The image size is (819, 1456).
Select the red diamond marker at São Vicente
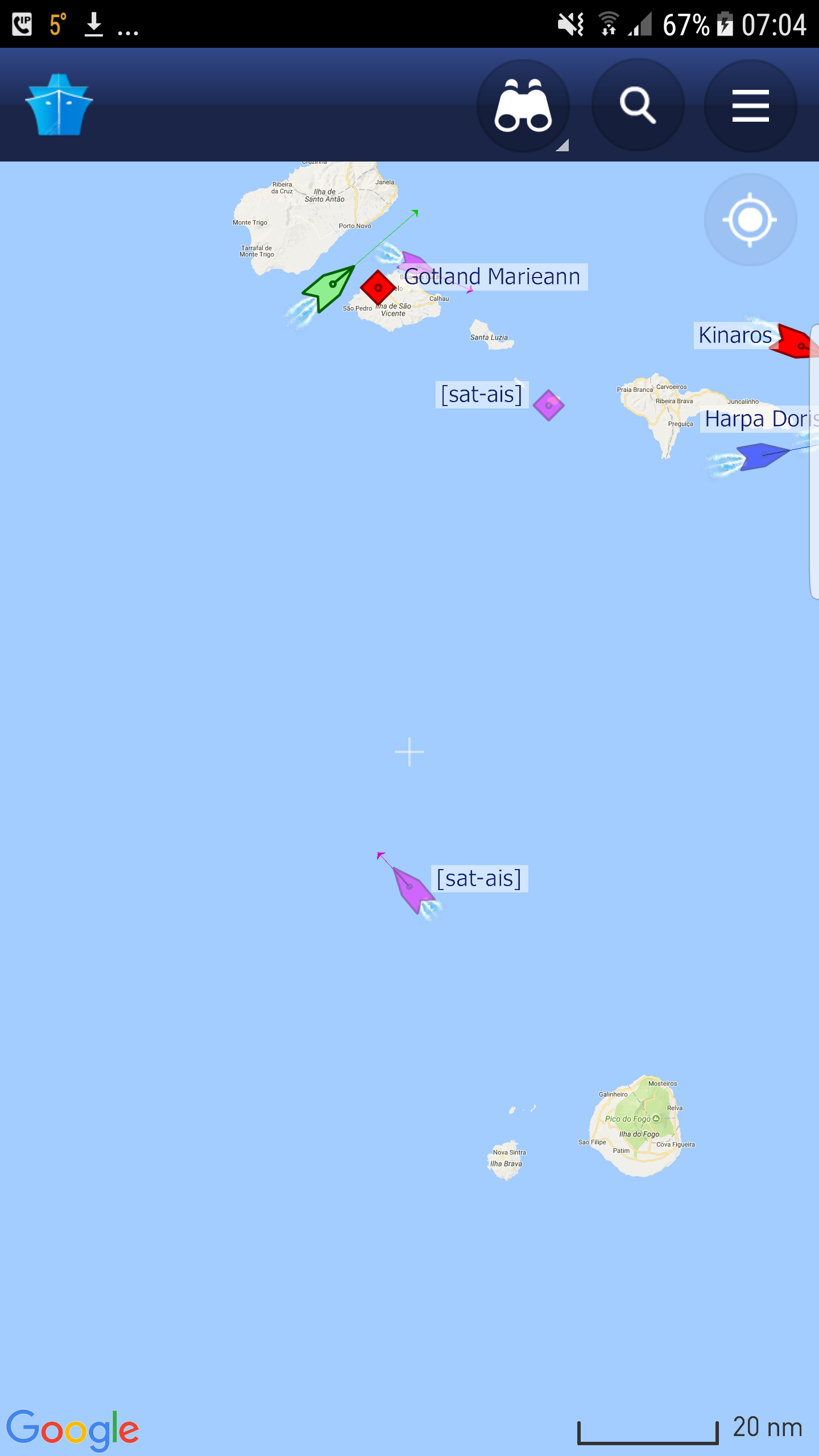point(378,288)
